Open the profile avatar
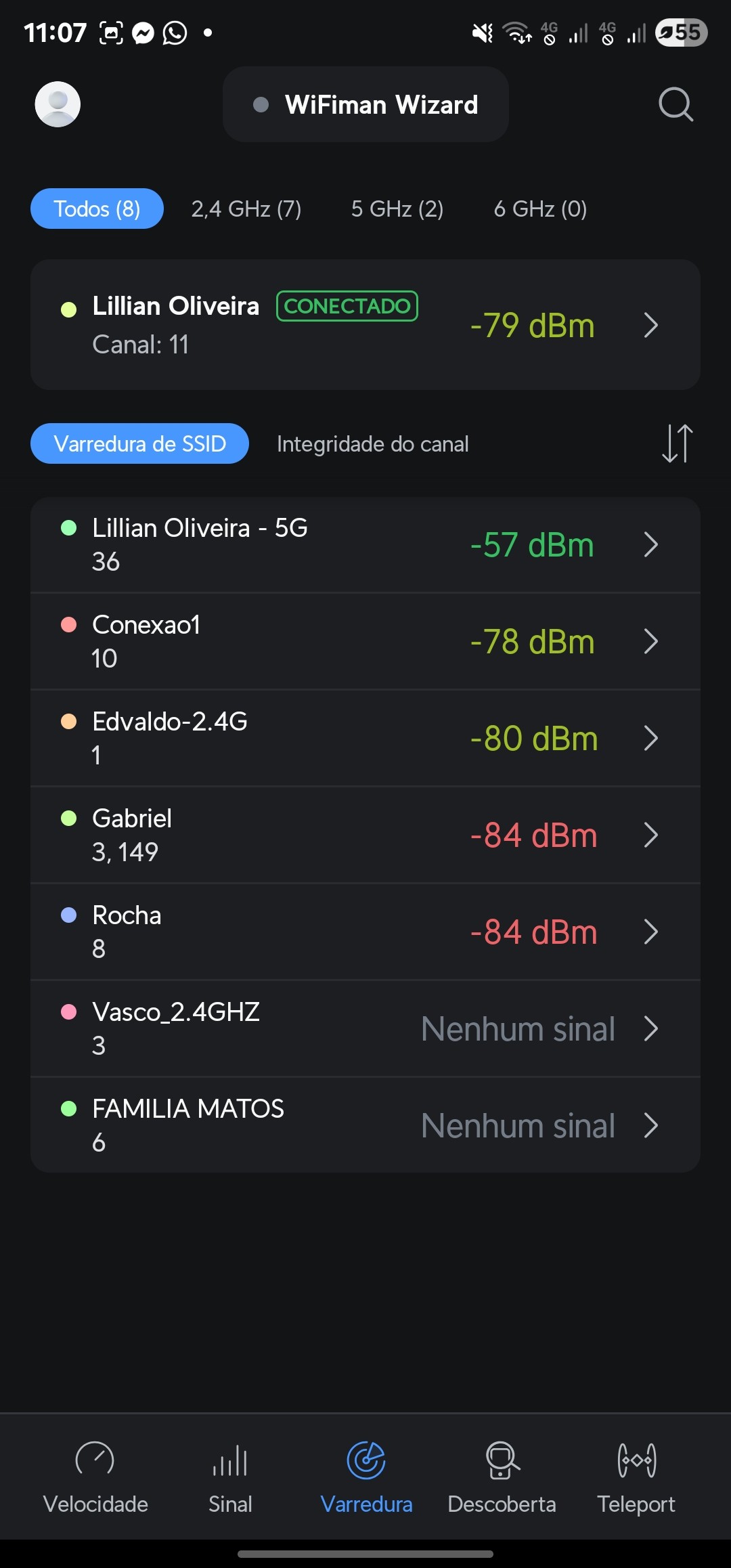This screenshot has height=1568, width=731. tap(58, 104)
